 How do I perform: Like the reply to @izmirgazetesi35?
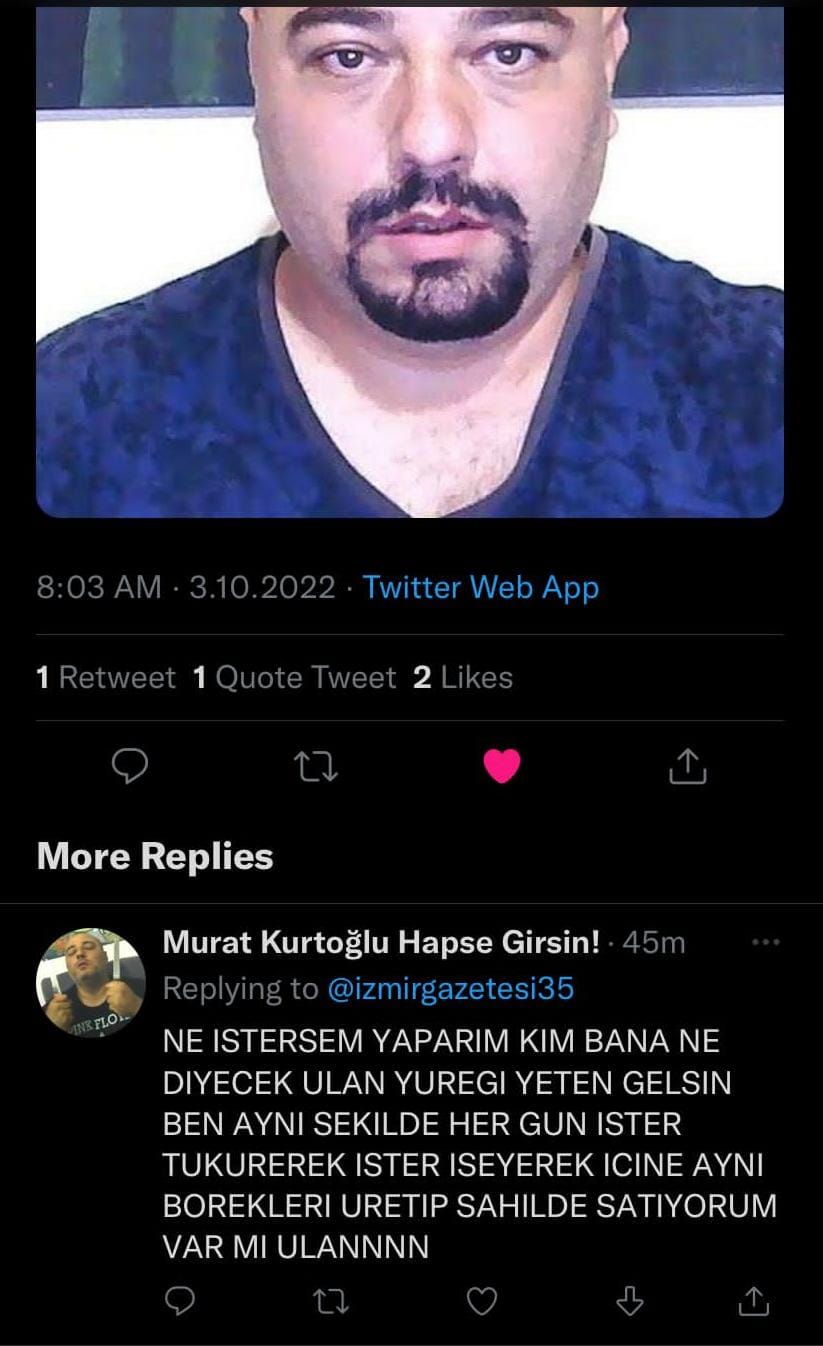point(482,1300)
